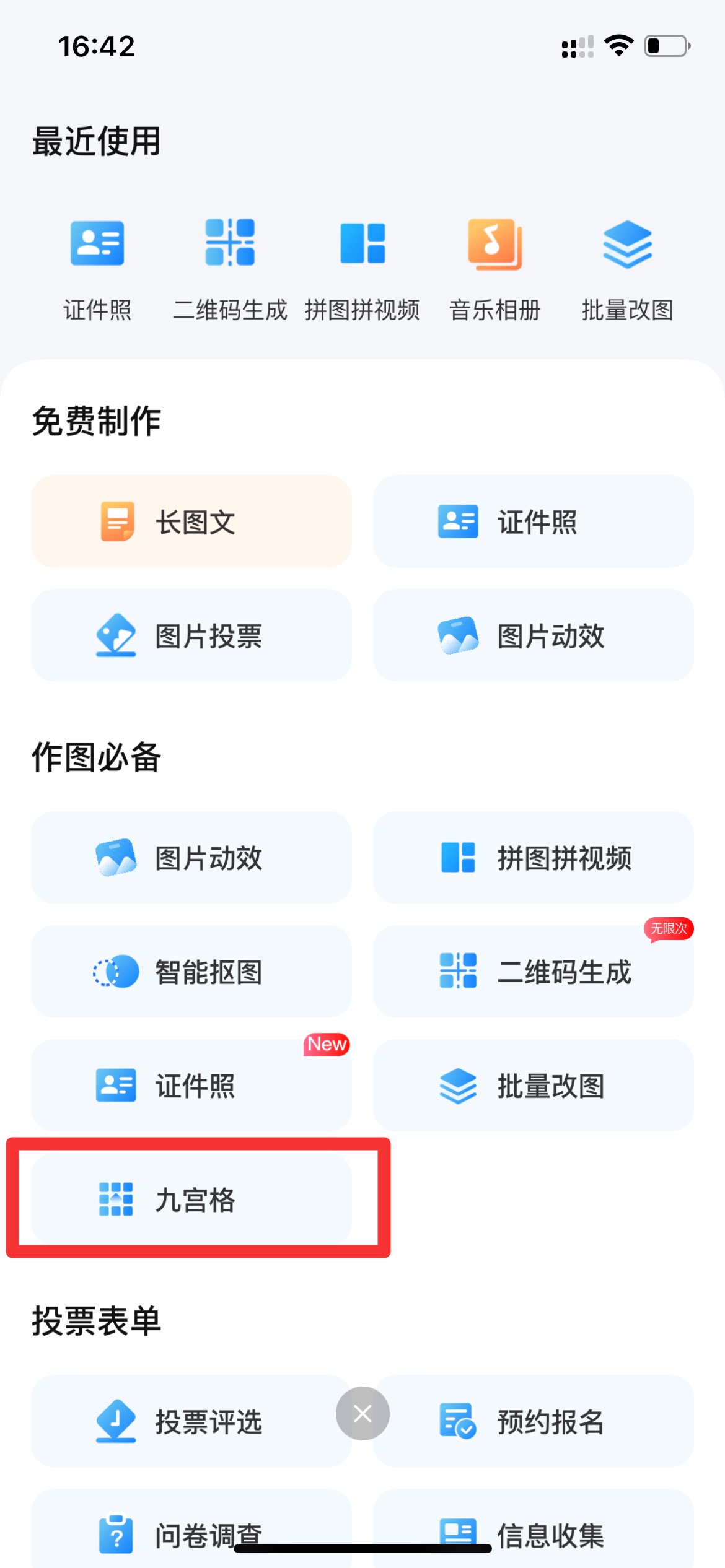The width and height of the screenshot is (725, 1568).
Task: Select the 九宫格 tool
Action: 191,1199
